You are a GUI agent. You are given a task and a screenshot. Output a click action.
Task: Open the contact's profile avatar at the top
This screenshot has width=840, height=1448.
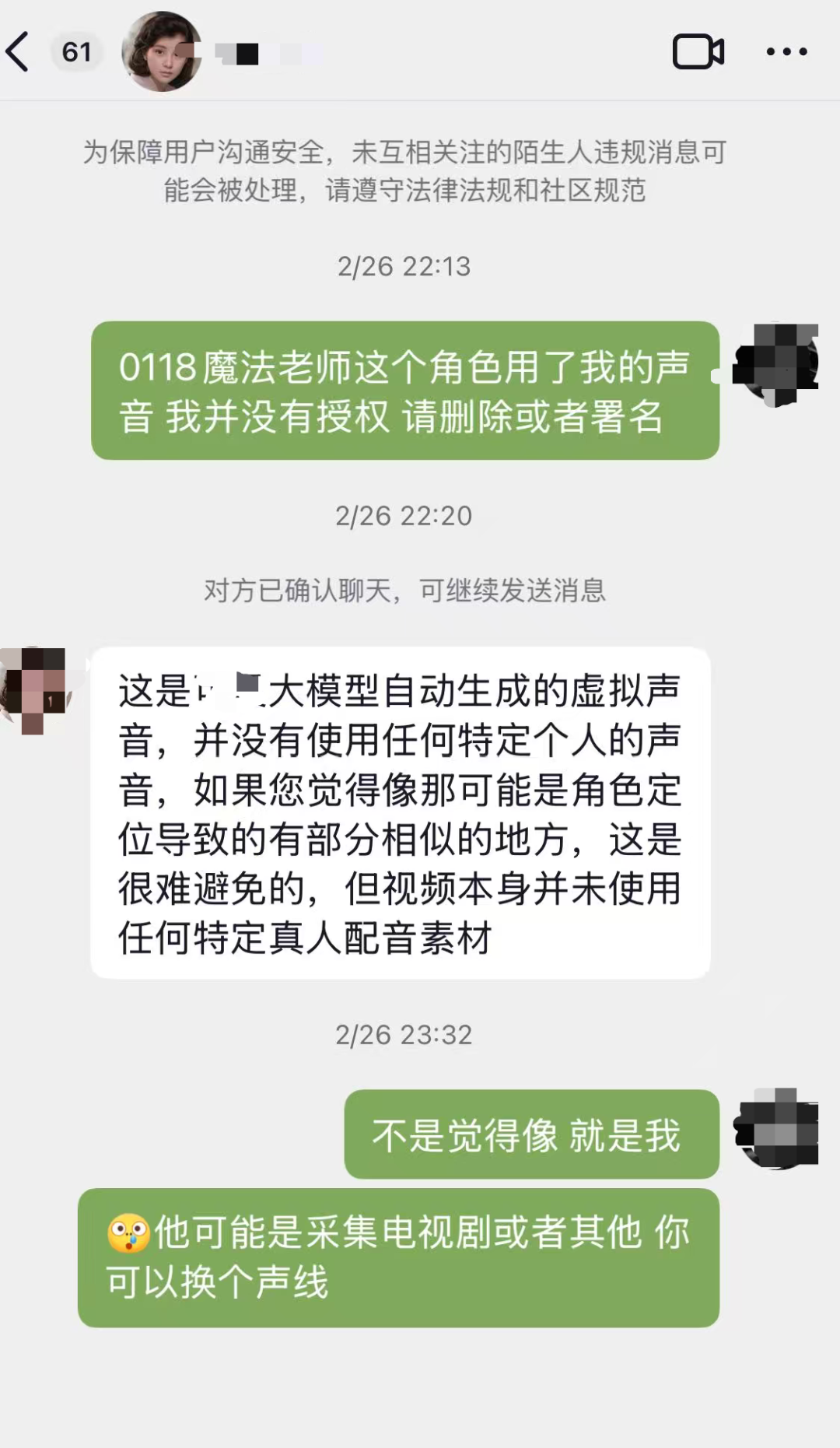pos(161,51)
